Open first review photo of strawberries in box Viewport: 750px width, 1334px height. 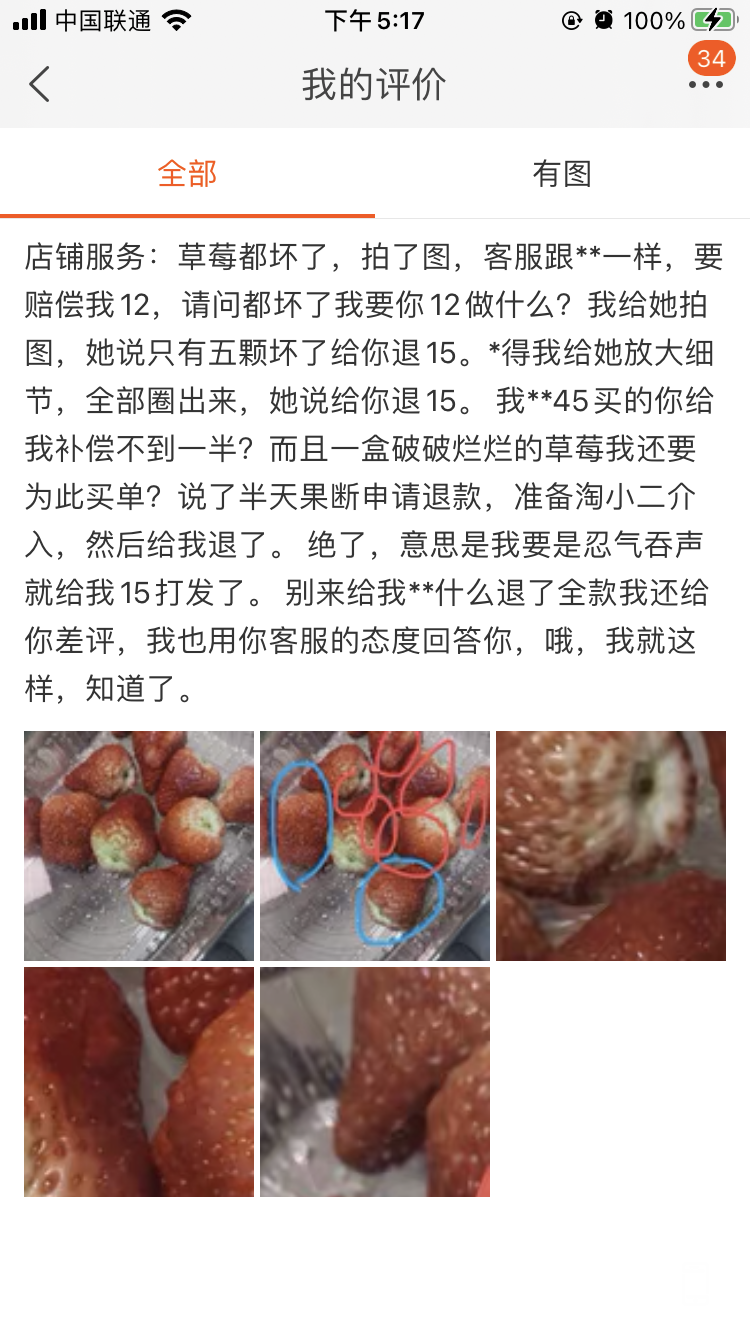coord(139,846)
